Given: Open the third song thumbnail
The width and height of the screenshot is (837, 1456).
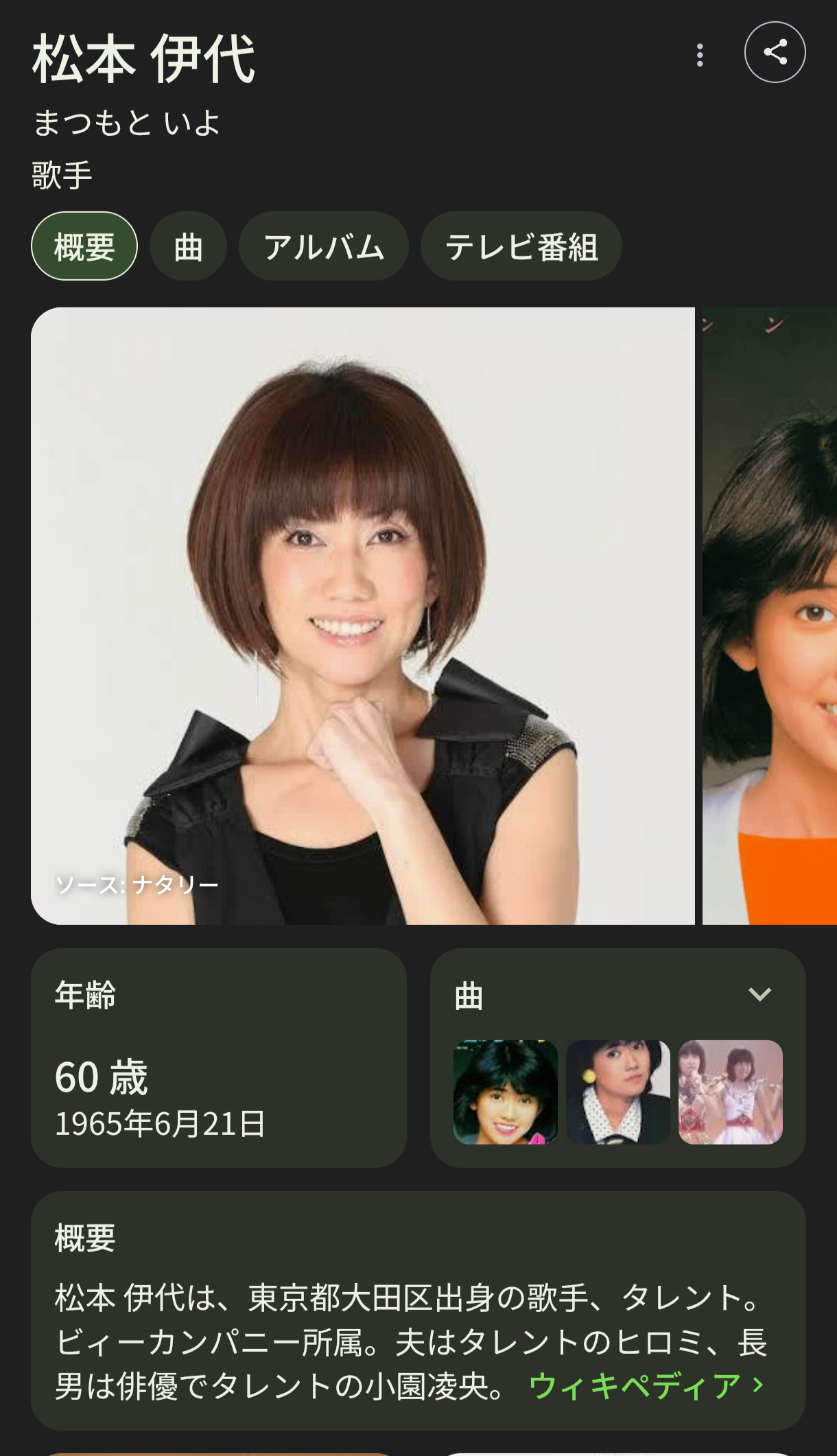Looking at the screenshot, I should (730, 1092).
